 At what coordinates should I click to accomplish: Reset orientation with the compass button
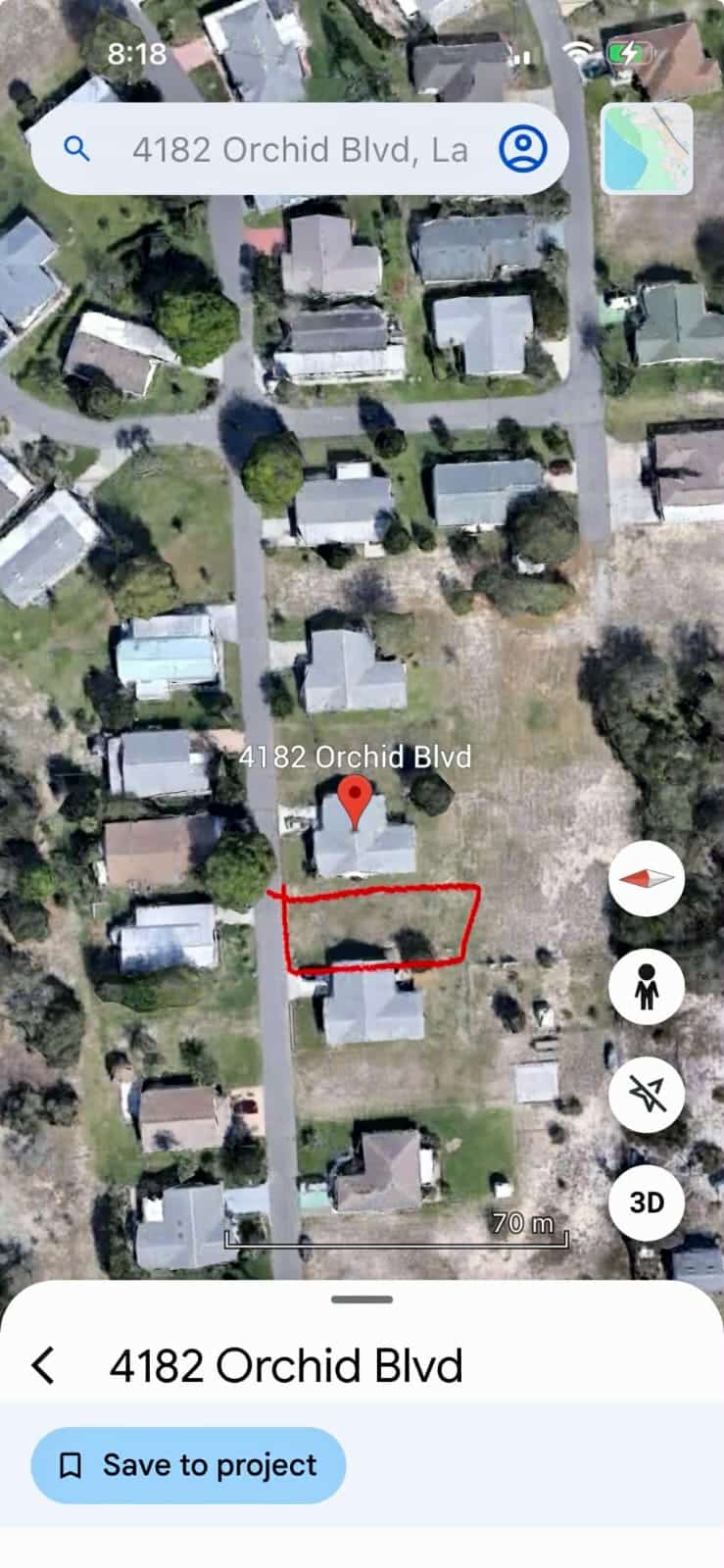tap(646, 878)
